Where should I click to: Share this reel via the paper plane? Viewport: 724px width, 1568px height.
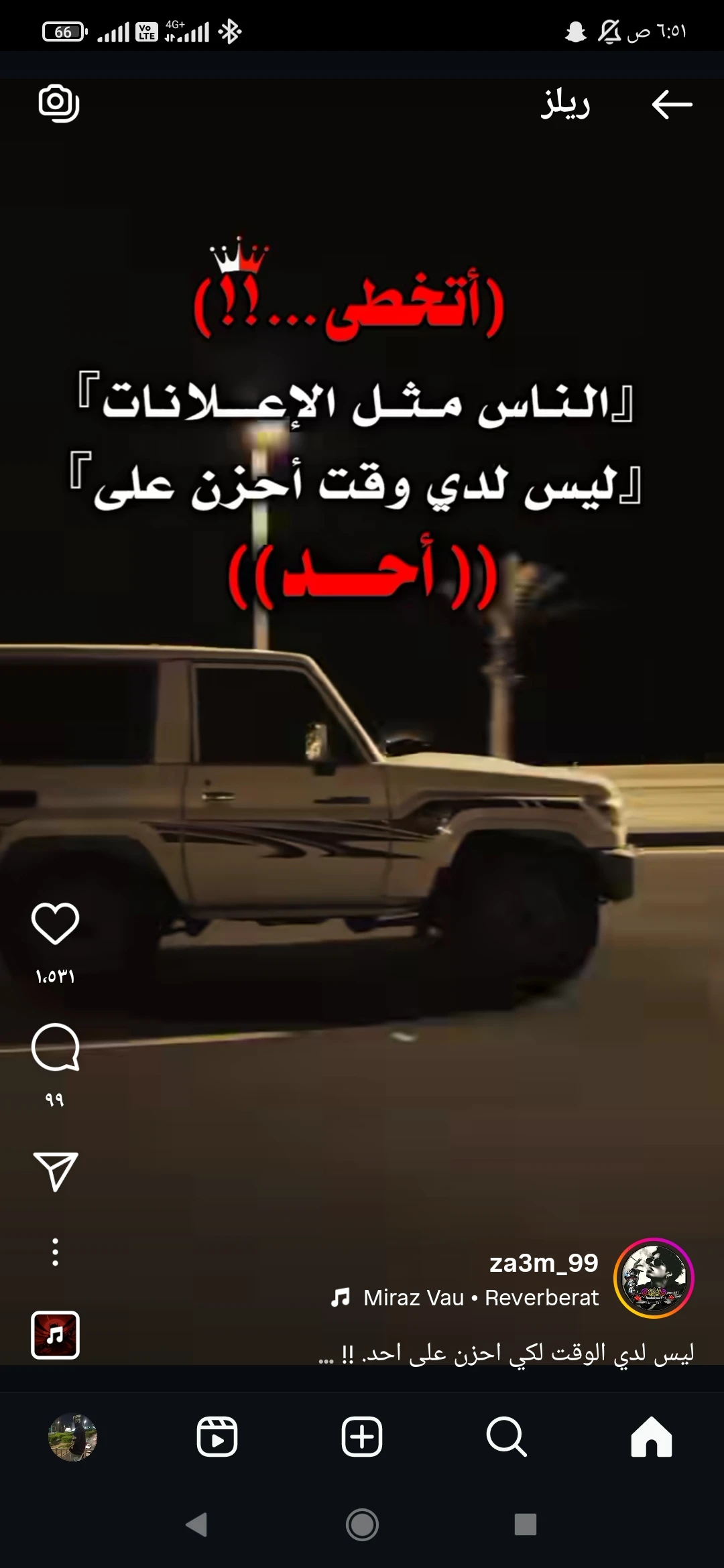[56, 1171]
